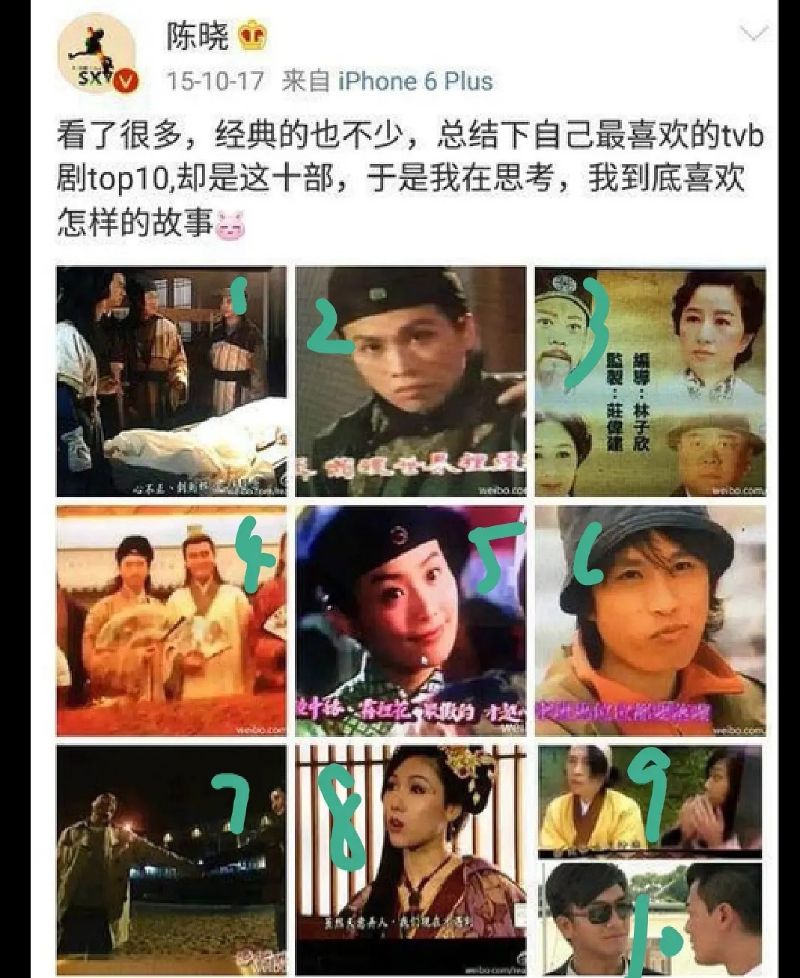Open the username 陈晓
800x978 pixels.
click(198, 36)
